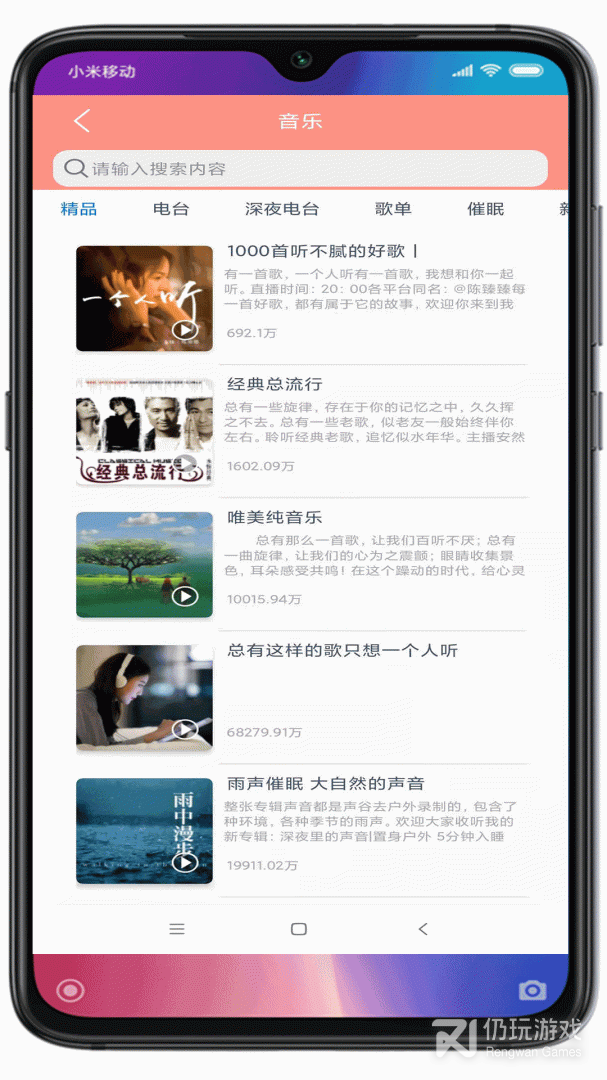Tap the 请输入搜索内容 search field

300,169
